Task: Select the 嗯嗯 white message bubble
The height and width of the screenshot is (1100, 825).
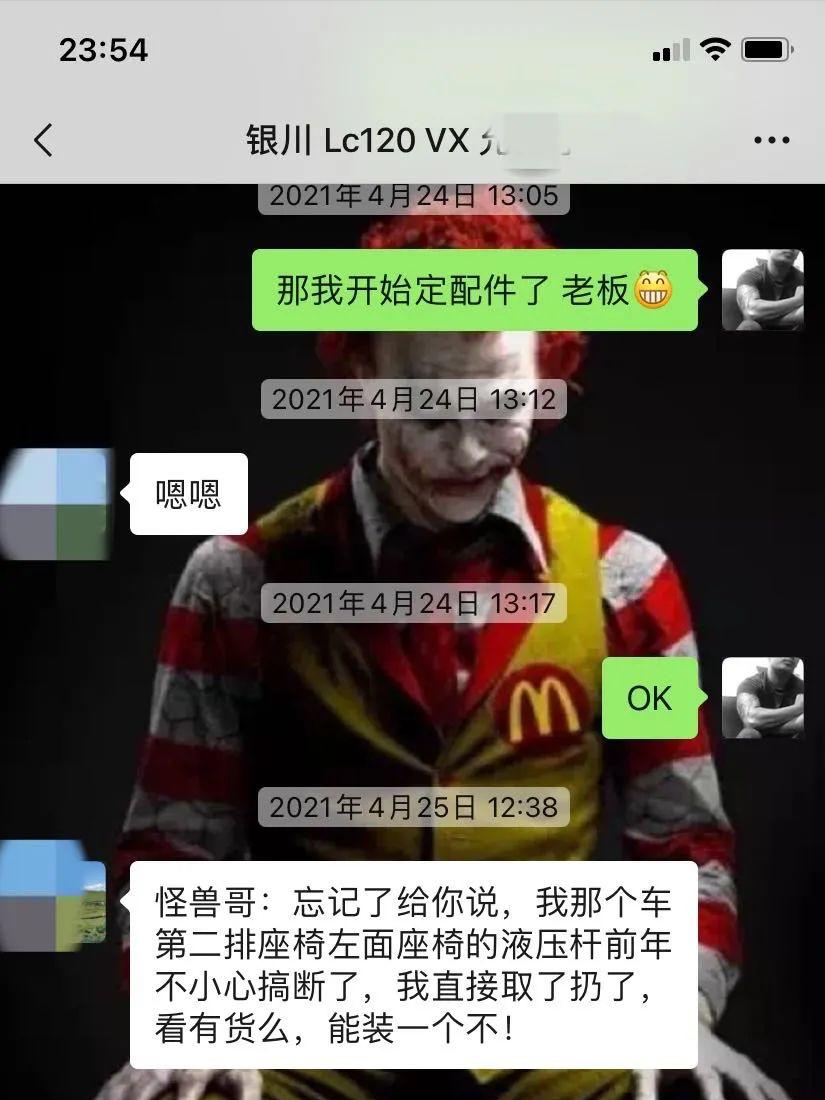Action: pos(186,493)
